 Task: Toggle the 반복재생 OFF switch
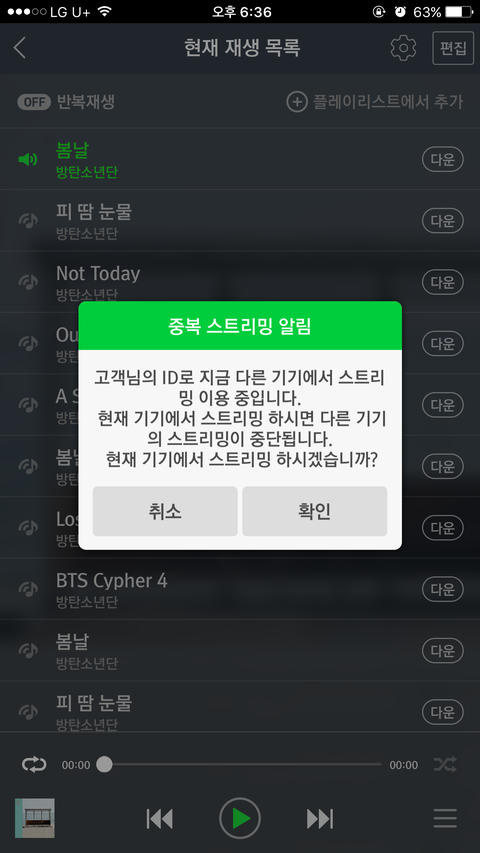coord(34,102)
